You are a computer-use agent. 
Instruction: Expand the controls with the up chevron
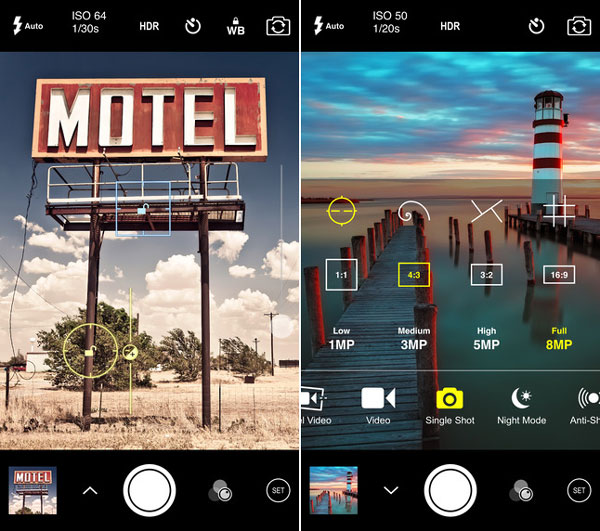(x=90, y=490)
